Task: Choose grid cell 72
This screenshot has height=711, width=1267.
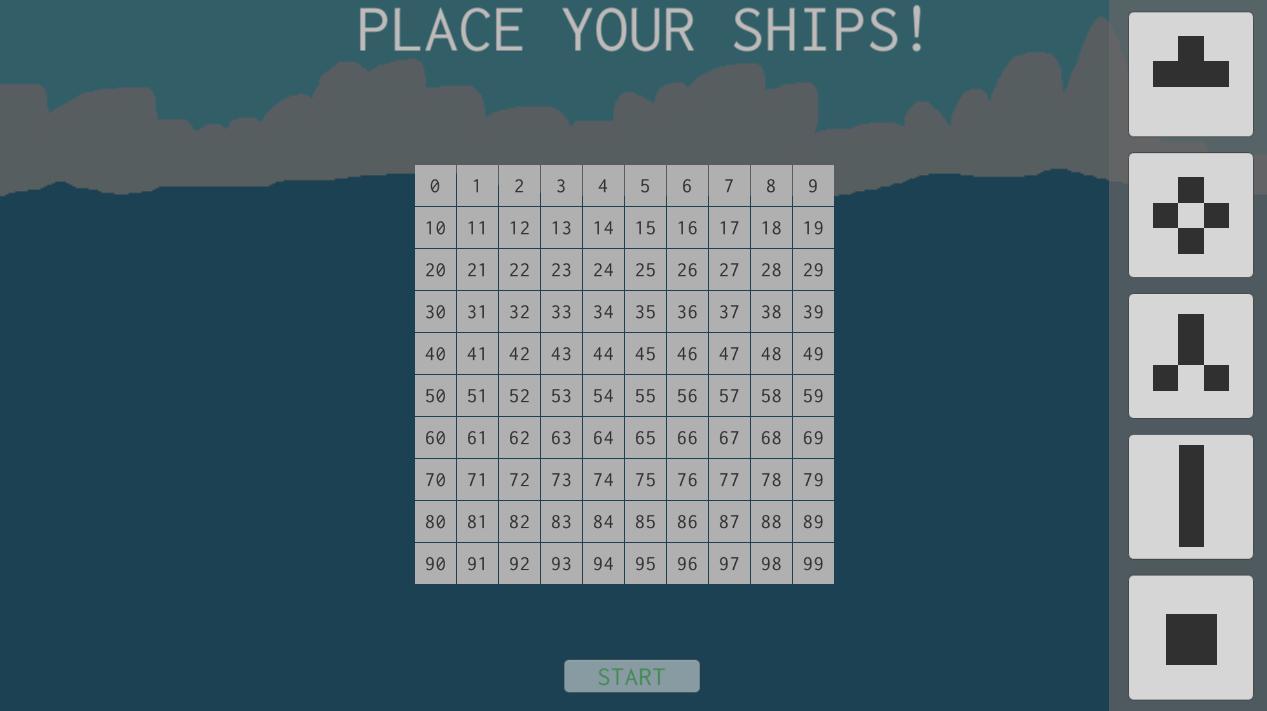Action: (519, 480)
